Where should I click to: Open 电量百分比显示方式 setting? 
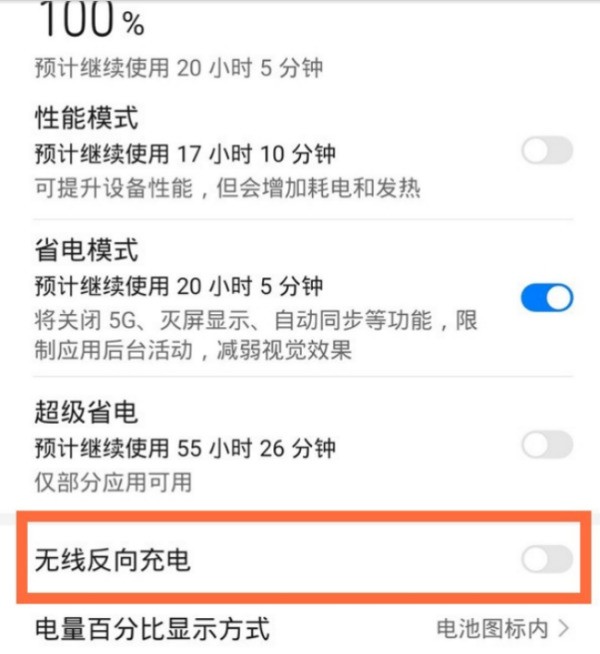click(x=300, y=629)
